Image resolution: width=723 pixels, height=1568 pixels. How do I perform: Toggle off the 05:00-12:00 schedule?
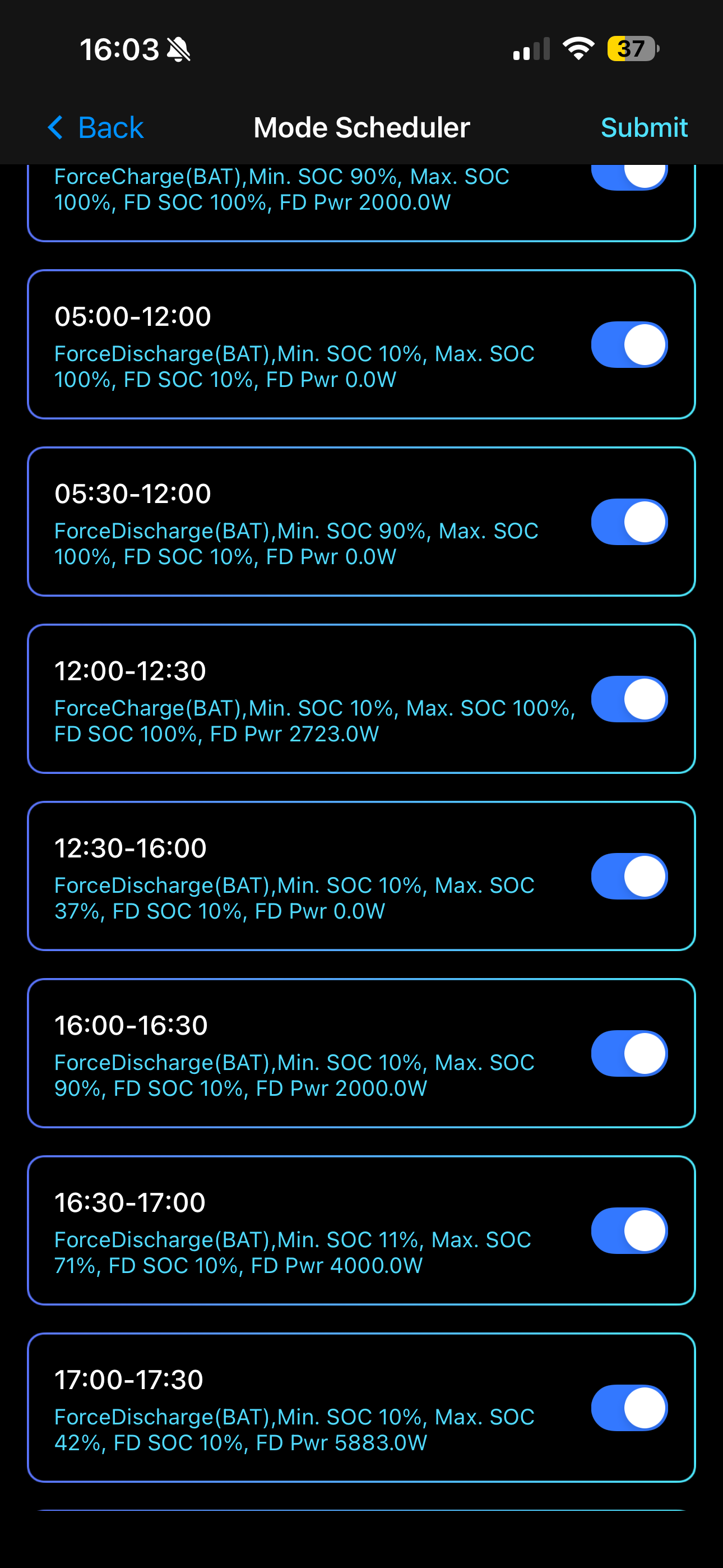coord(629,345)
